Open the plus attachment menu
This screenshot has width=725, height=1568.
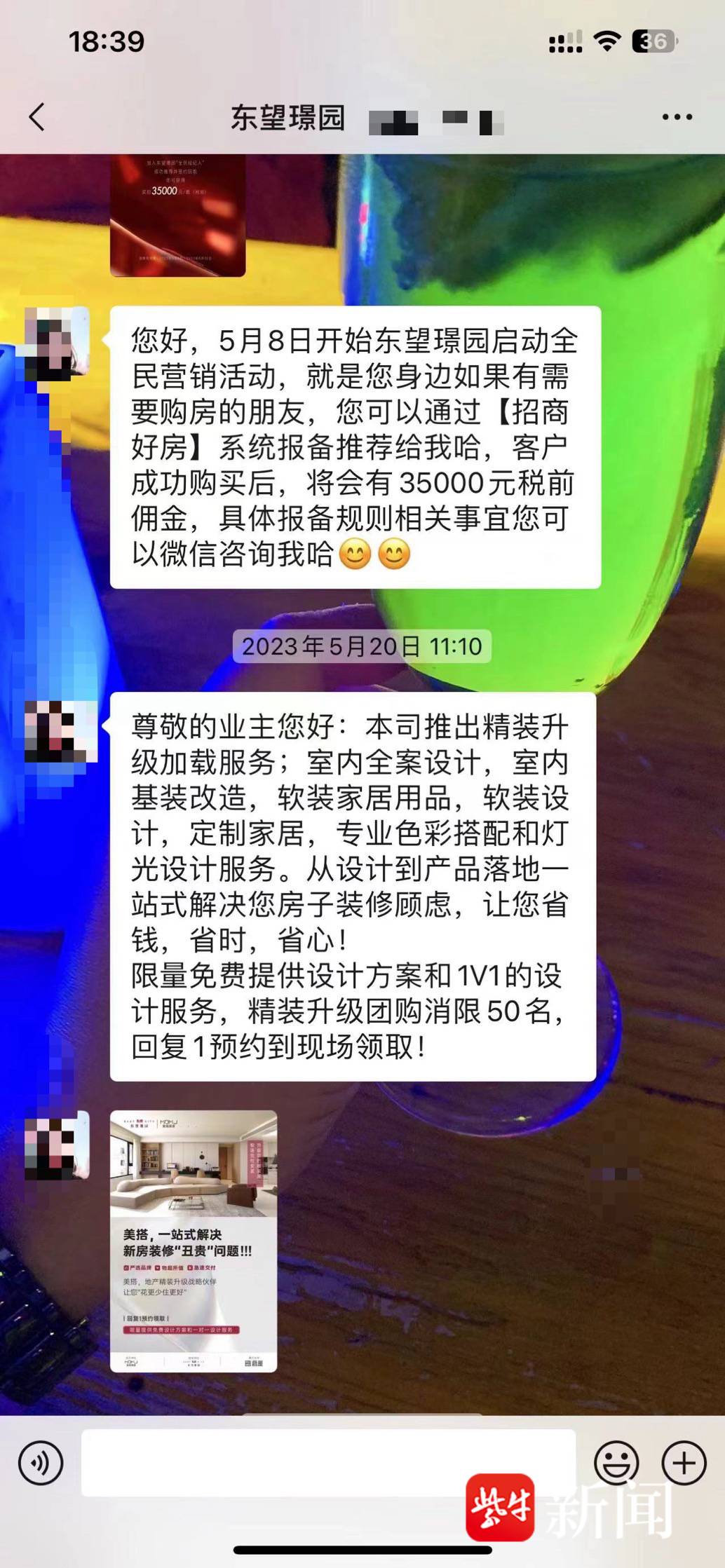[684, 1463]
